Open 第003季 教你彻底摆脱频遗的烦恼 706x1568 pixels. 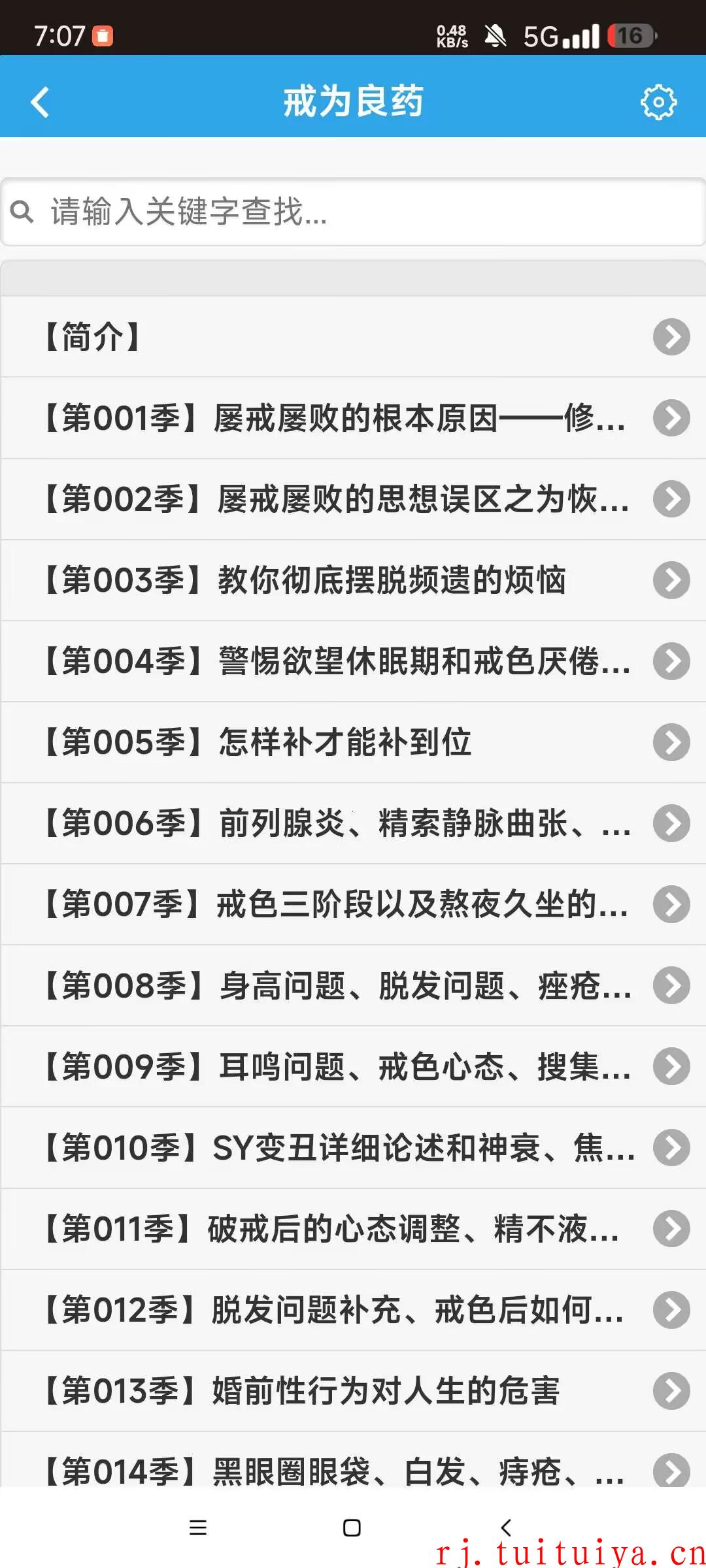(353, 580)
